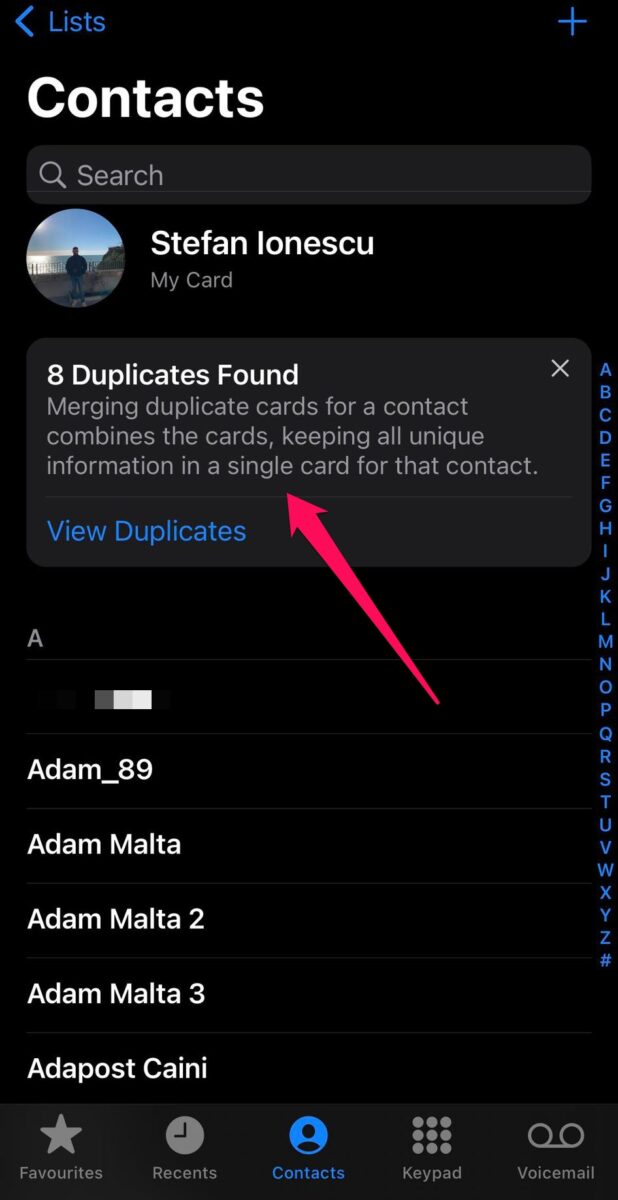
Task: Switch to the Recents tab
Action: tap(184, 1150)
